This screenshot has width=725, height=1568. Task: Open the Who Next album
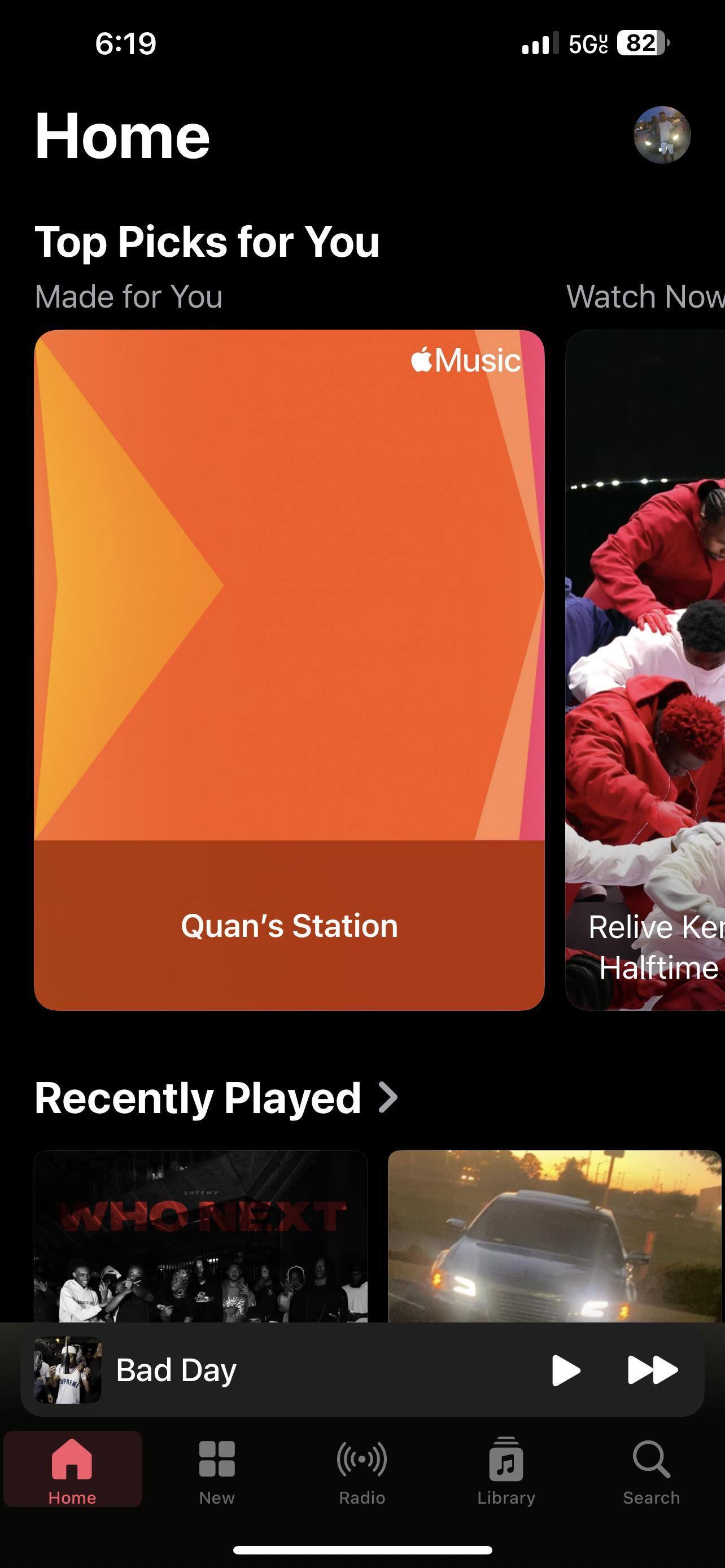click(x=201, y=1236)
